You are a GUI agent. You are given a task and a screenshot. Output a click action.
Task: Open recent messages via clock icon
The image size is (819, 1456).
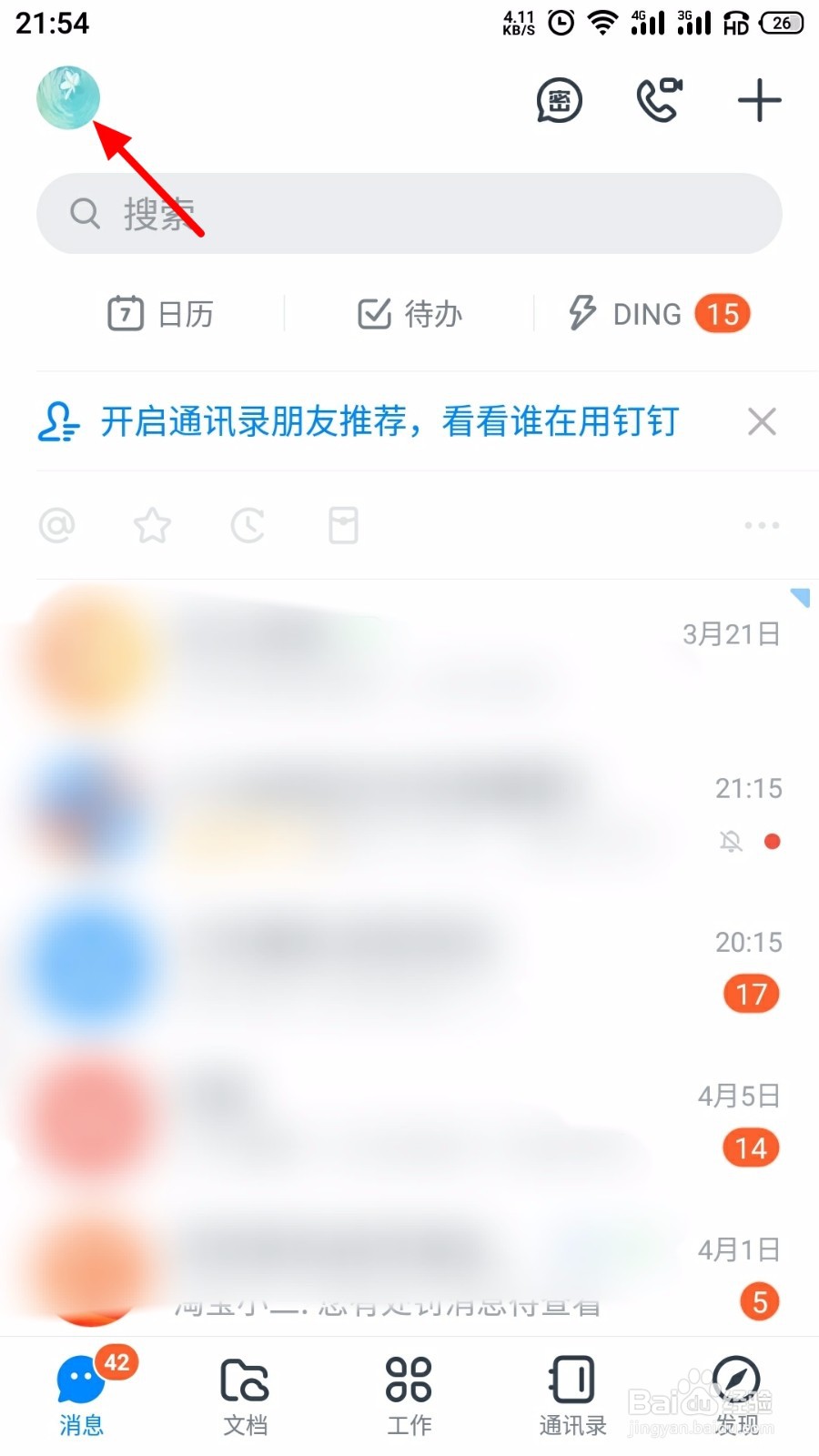pyautogui.click(x=248, y=525)
